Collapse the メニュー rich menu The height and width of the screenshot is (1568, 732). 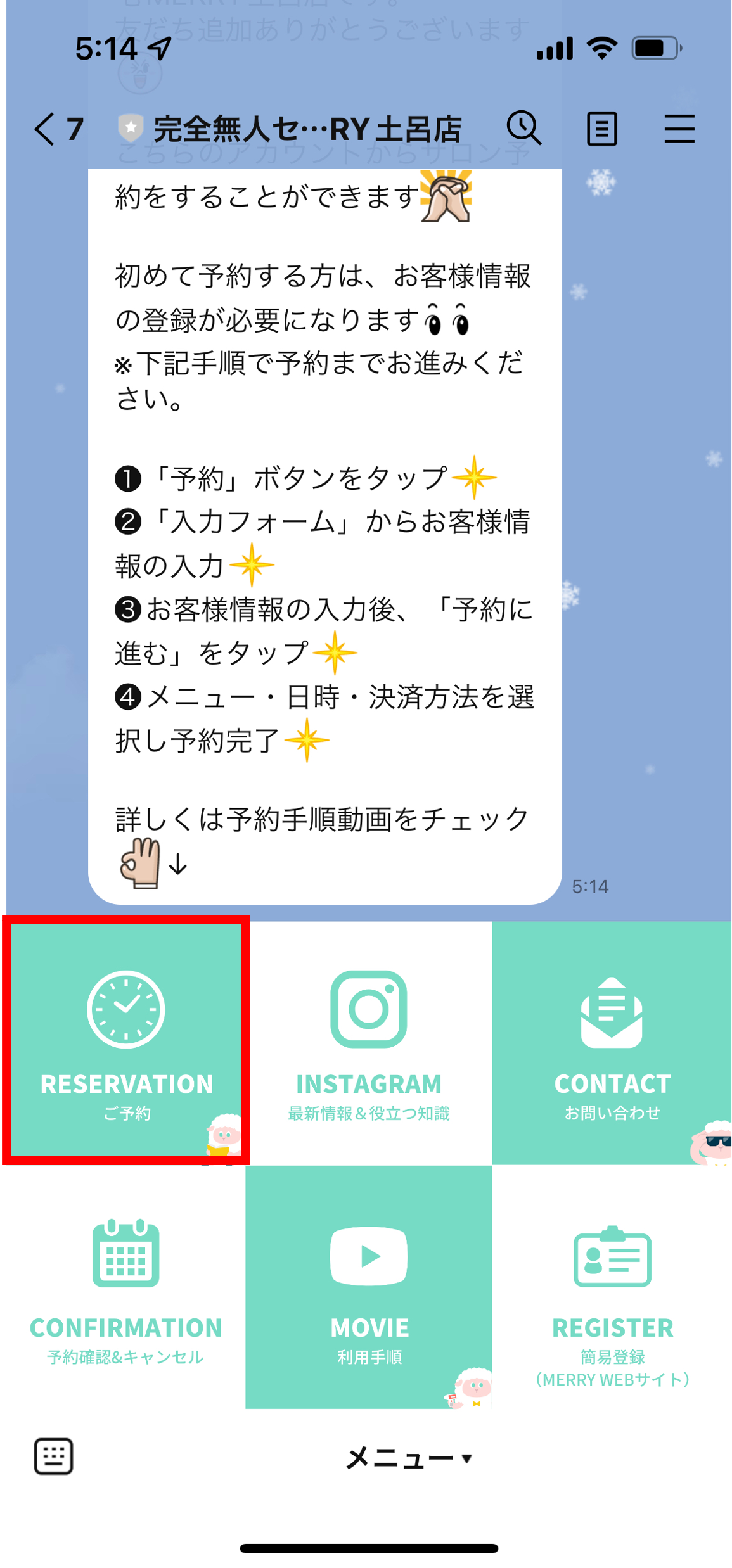coord(408,1458)
